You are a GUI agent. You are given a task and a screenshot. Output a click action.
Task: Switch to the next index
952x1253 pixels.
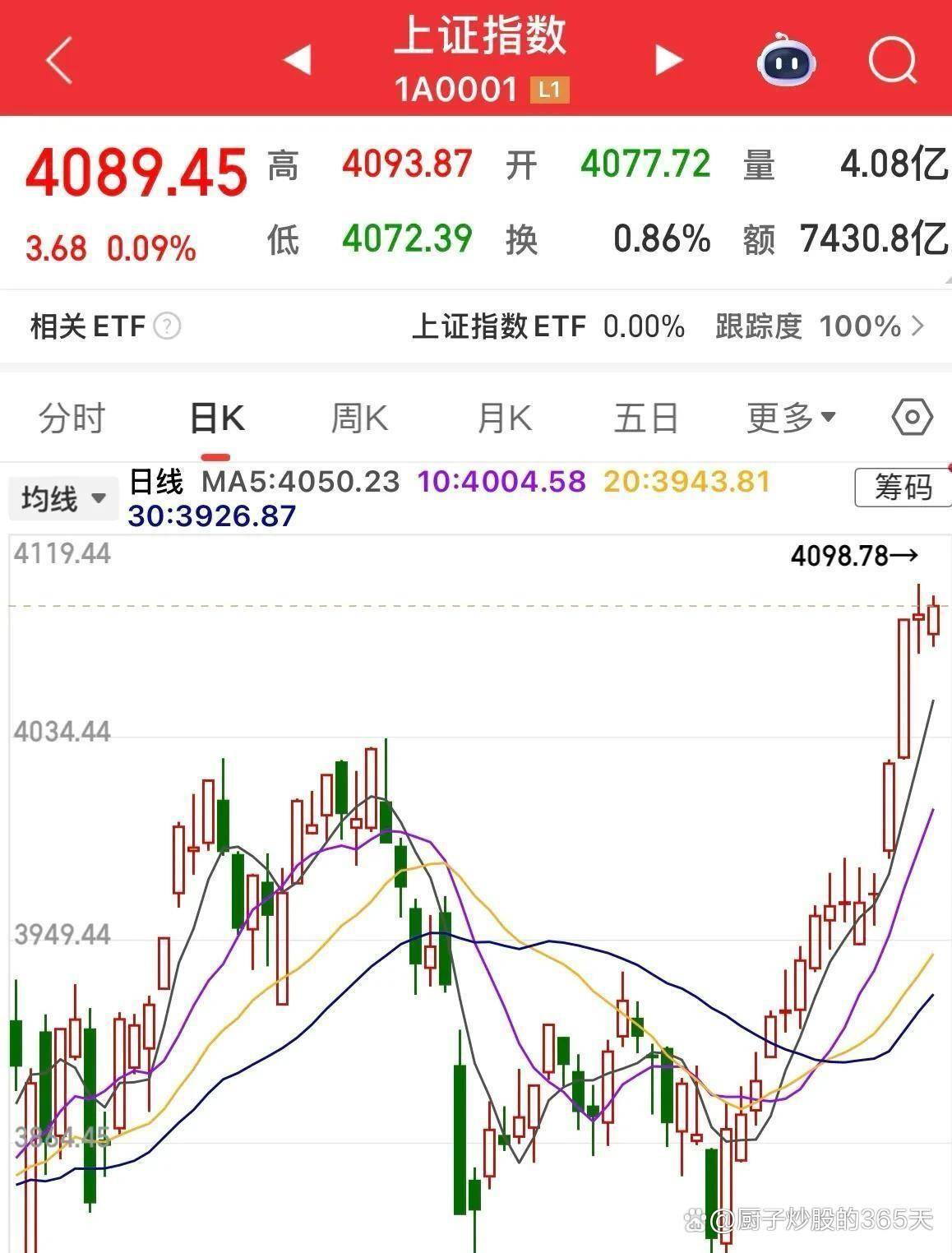[668, 60]
